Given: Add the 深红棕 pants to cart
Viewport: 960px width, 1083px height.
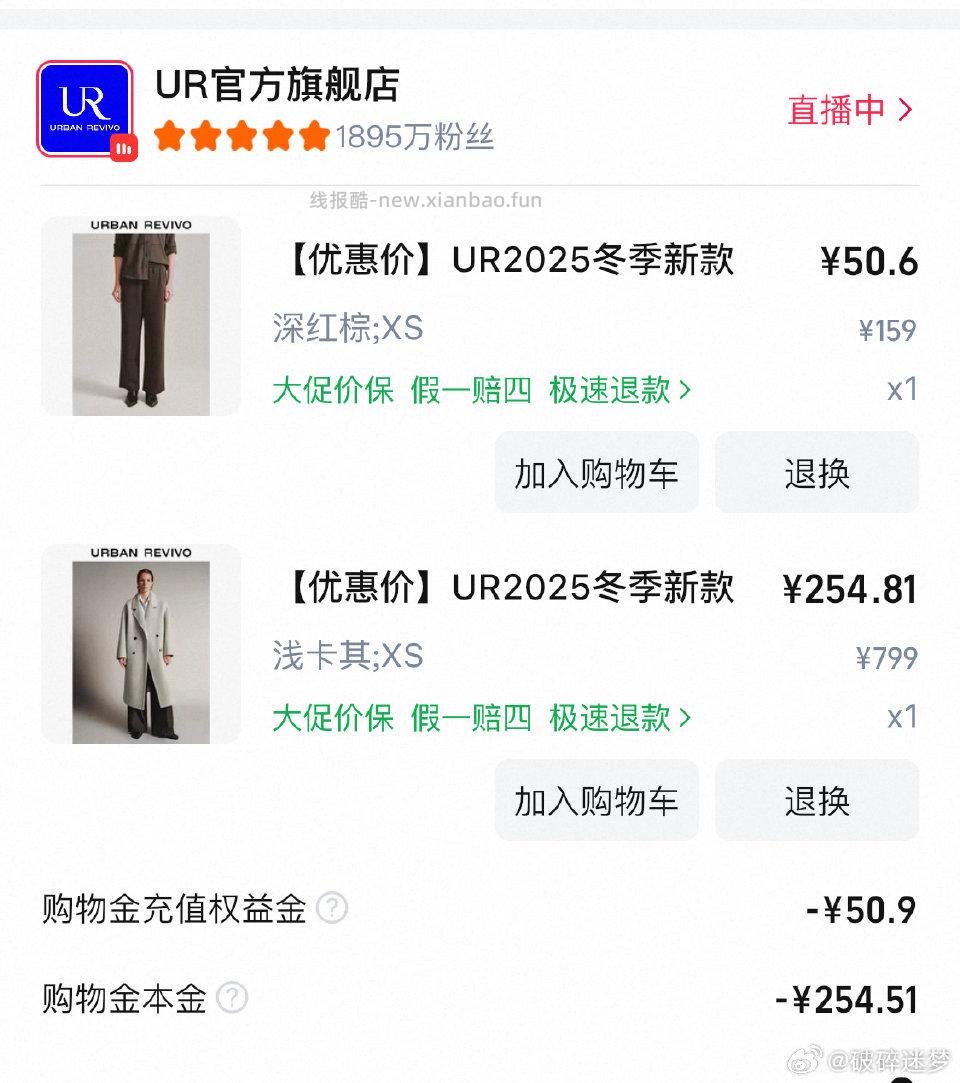Looking at the screenshot, I should coord(596,472).
